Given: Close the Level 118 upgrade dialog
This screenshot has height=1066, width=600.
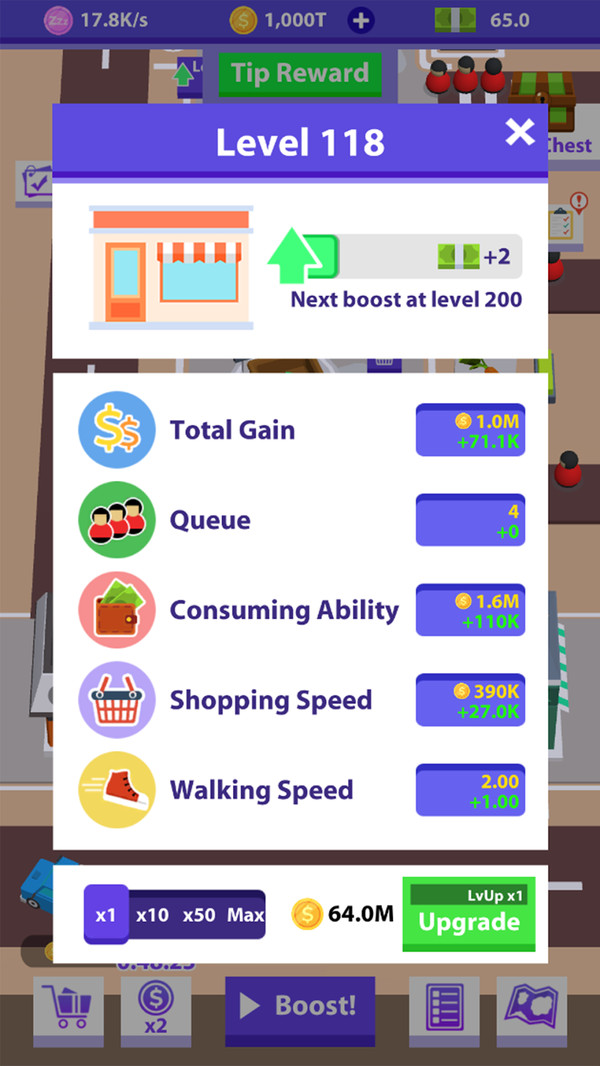Looking at the screenshot, I should click(x=520, y=132).
